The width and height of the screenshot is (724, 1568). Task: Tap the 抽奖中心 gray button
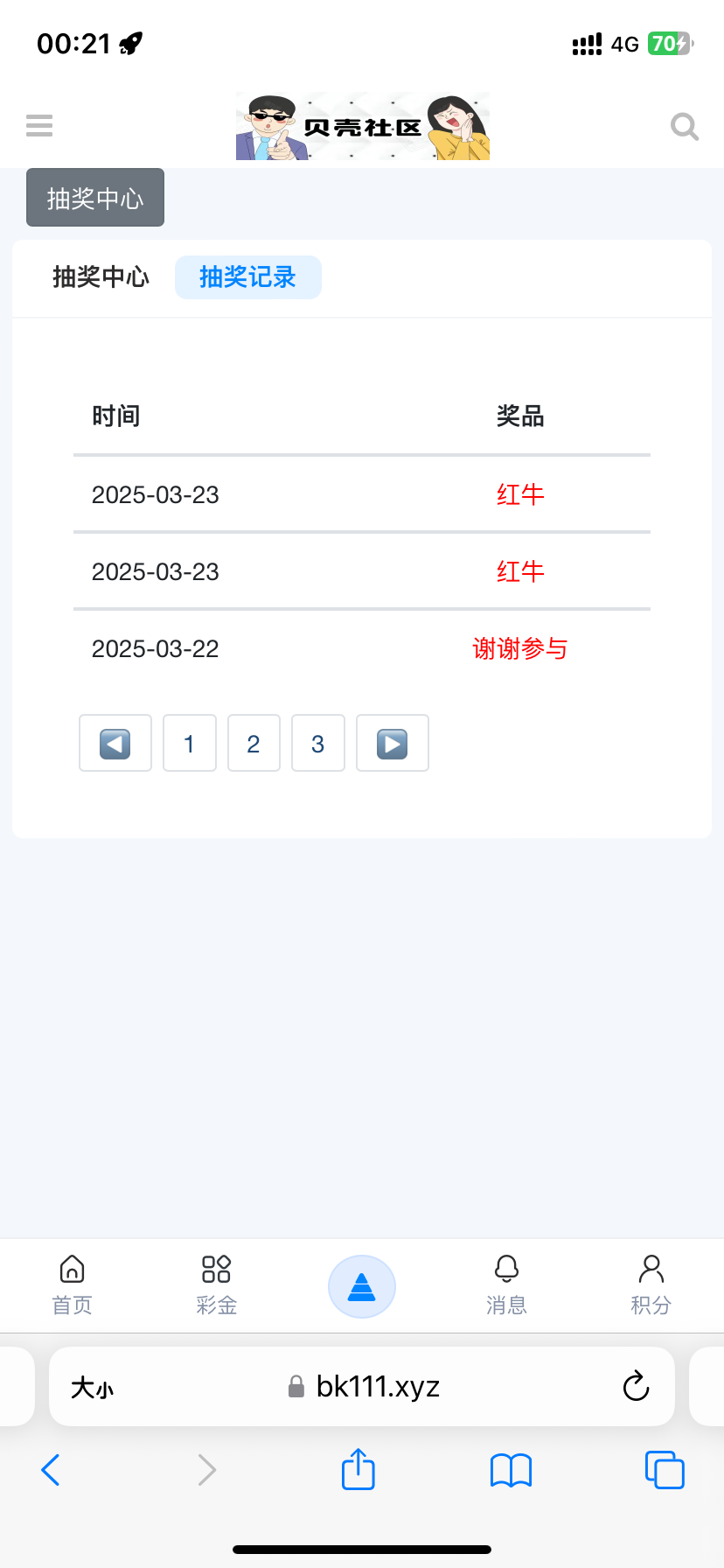tap(95, 198)
